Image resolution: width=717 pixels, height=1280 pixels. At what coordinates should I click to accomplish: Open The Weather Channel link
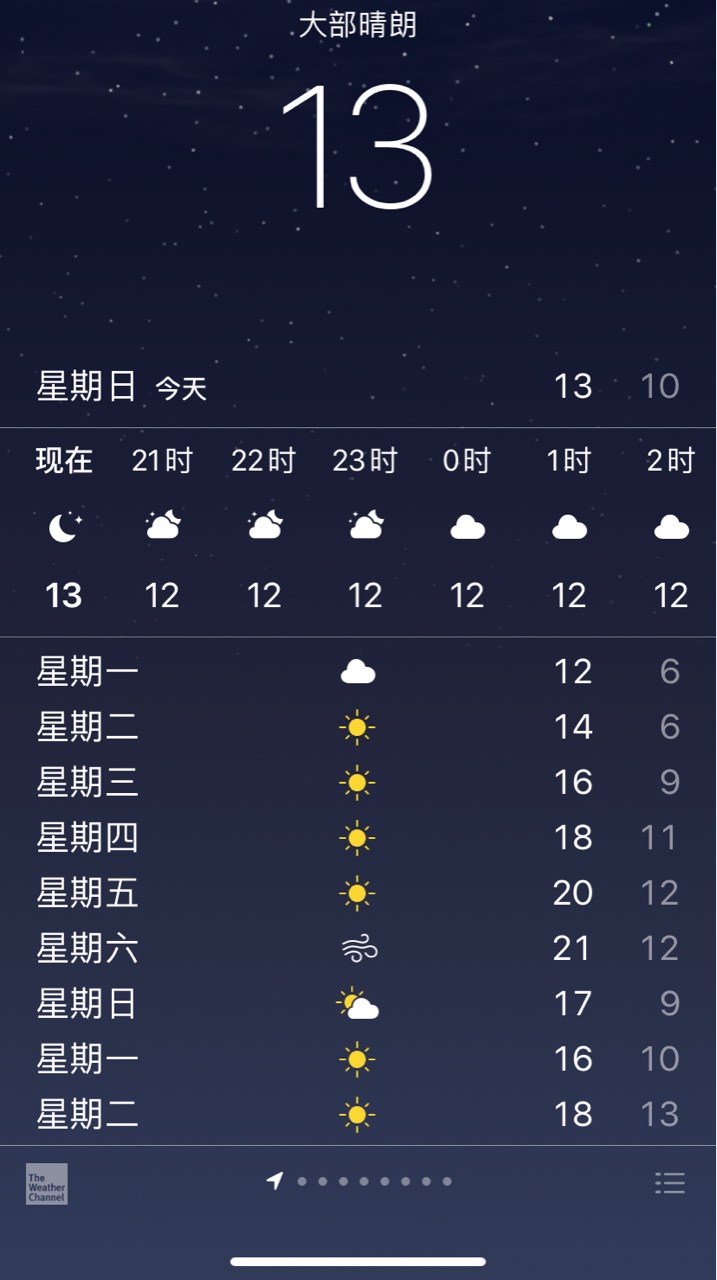pyautogui.click(x=47, y=1184)
